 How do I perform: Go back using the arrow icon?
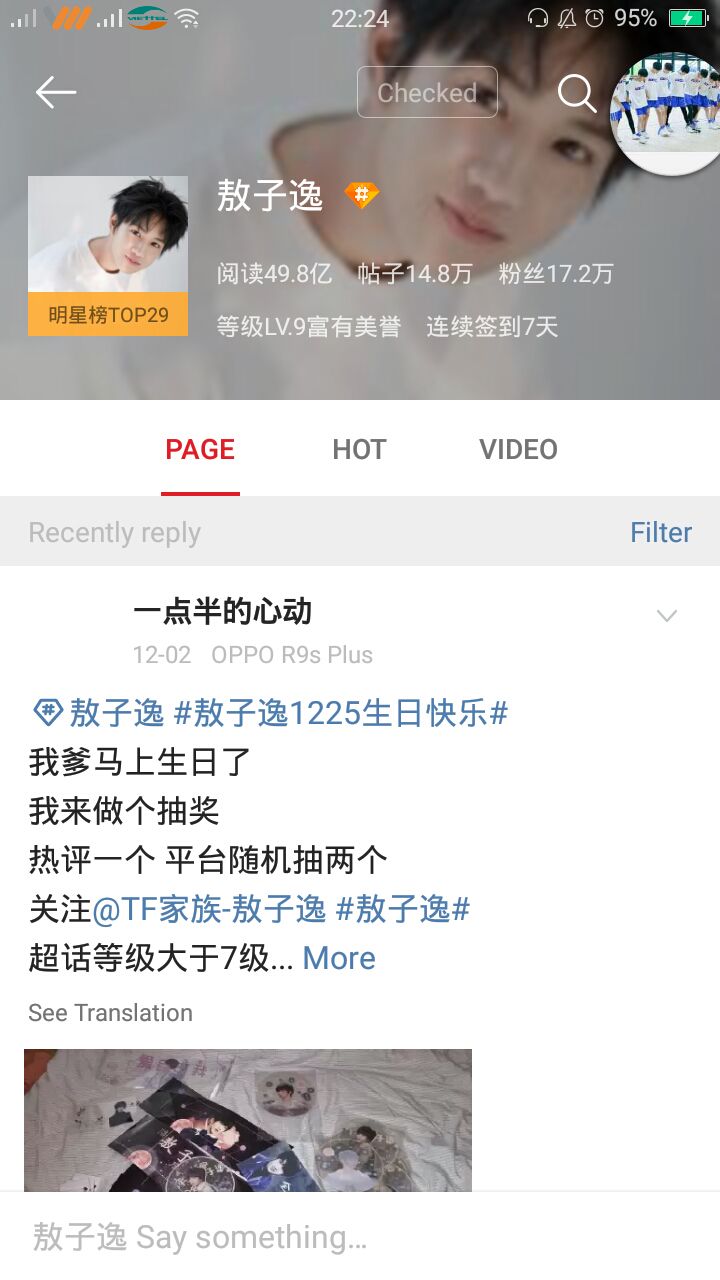click(x=56, y=92)
